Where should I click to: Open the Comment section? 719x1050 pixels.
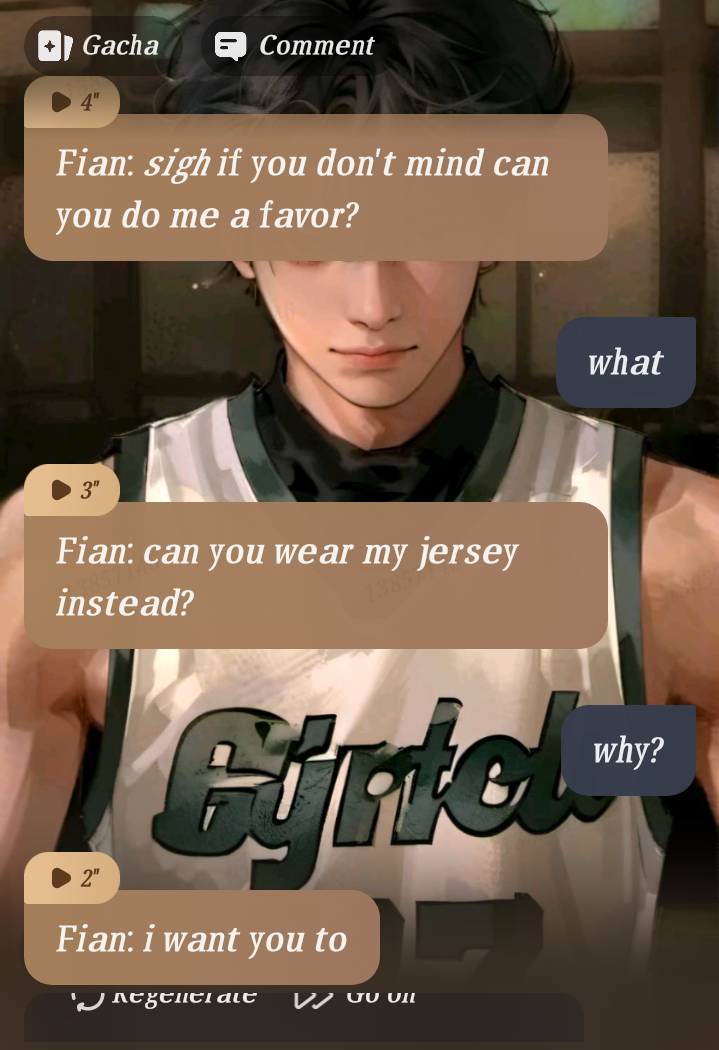coord(294,45)
